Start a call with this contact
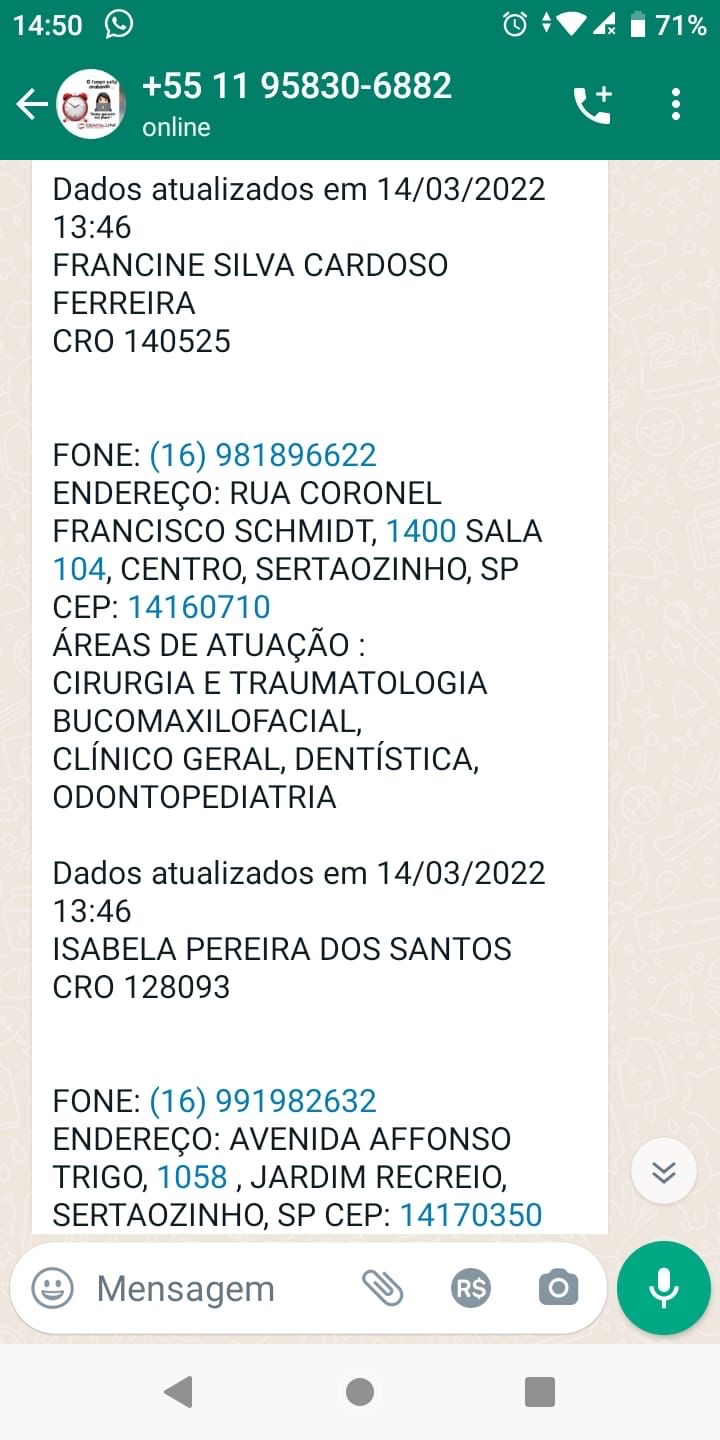 point(592,104)
